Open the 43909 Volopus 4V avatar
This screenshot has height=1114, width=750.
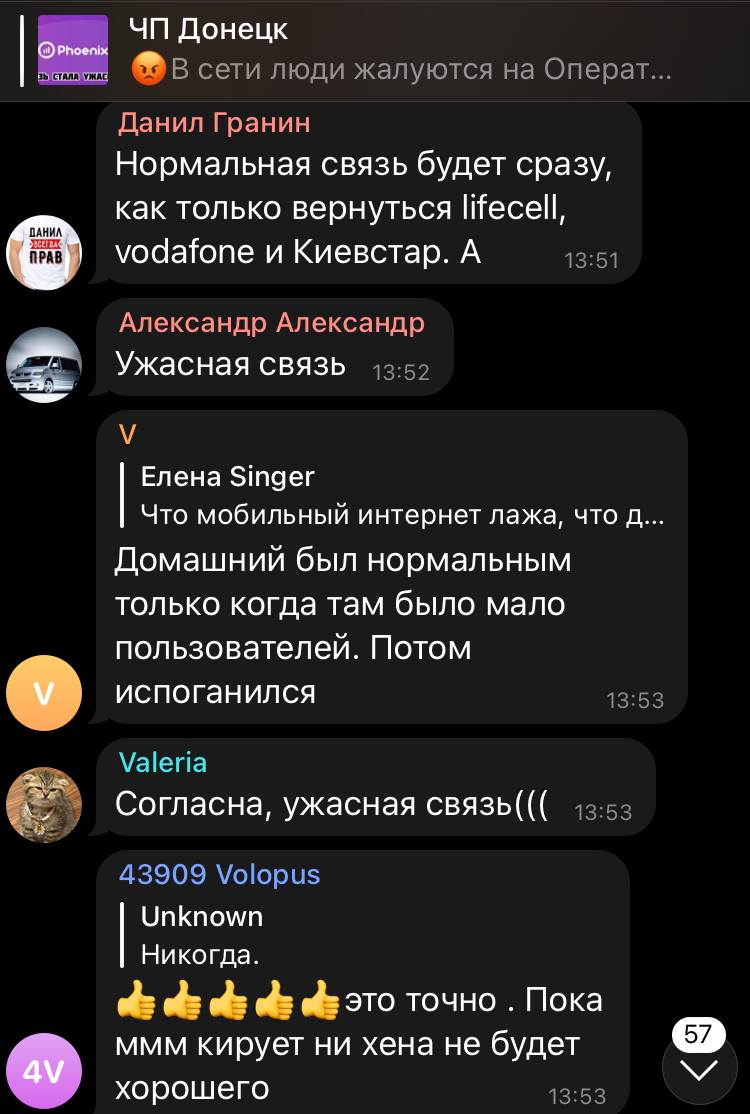coord(44,1073)
